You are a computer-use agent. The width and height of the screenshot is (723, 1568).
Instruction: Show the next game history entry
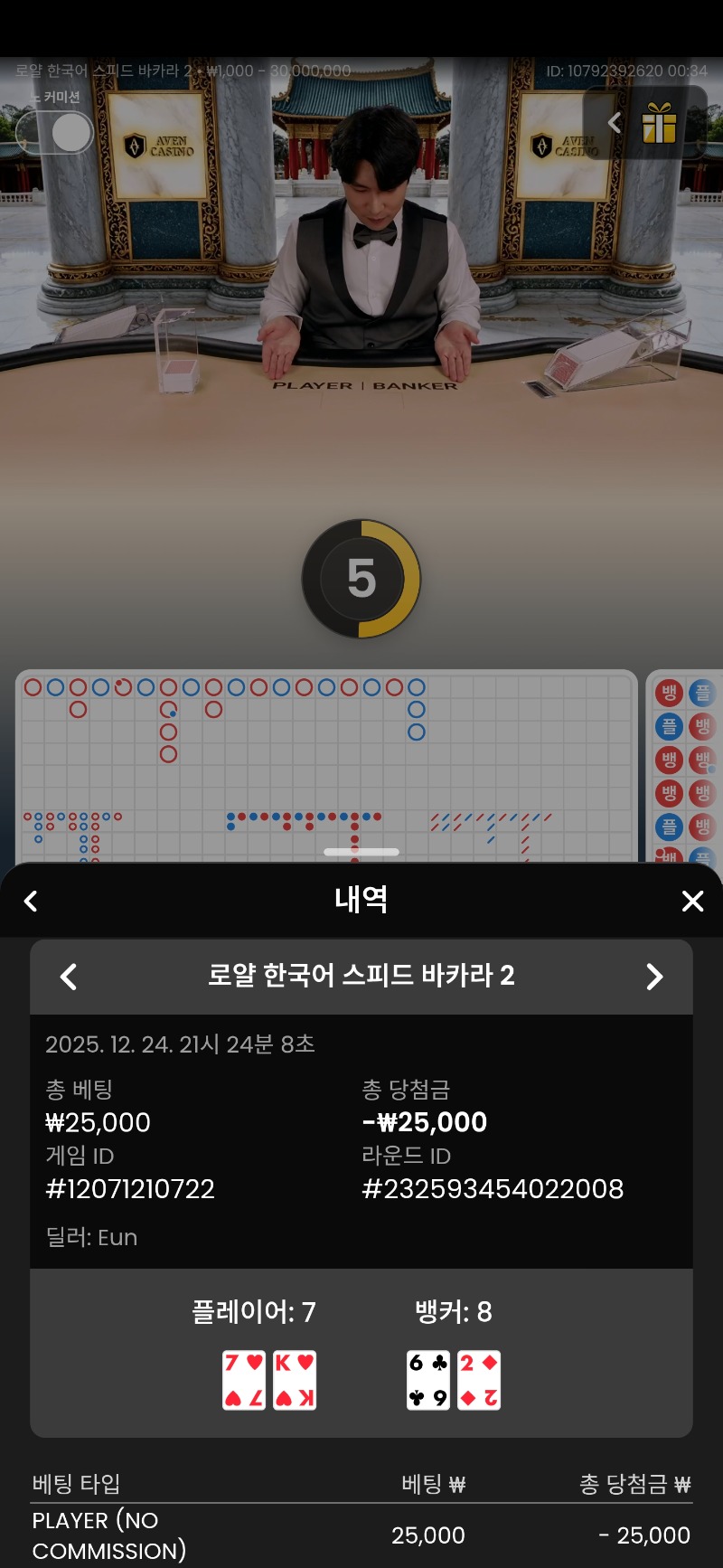[654, 977]
